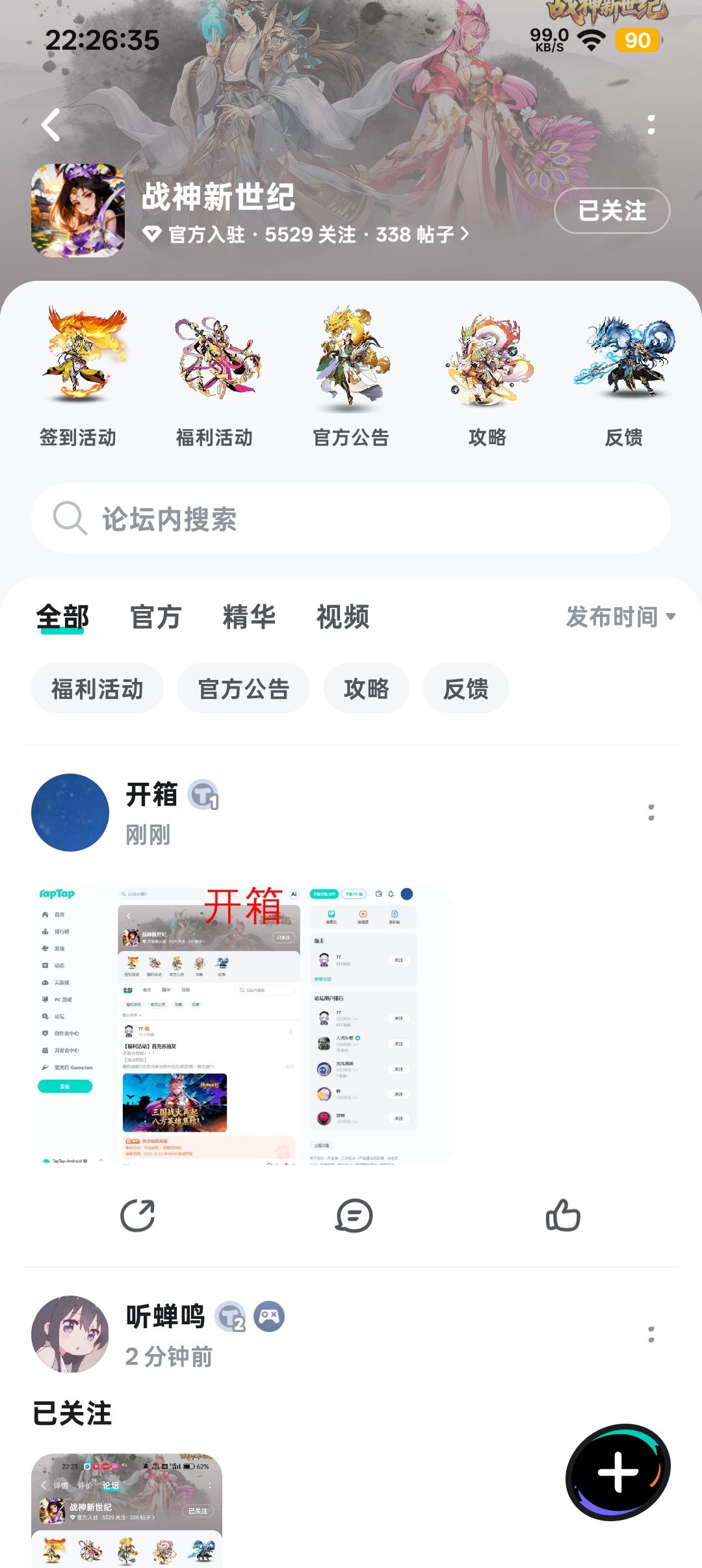Screen dimensions: 702x1568
Task: Expand the 发布时间 sort dropdown
Action: pos(621,617)
